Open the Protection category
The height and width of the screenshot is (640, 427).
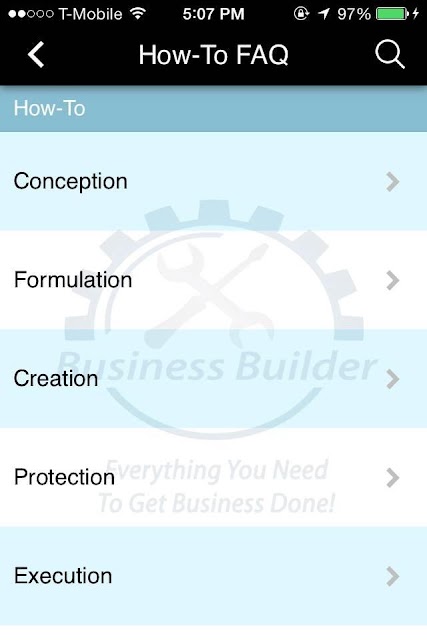click(x=214, y=477)
